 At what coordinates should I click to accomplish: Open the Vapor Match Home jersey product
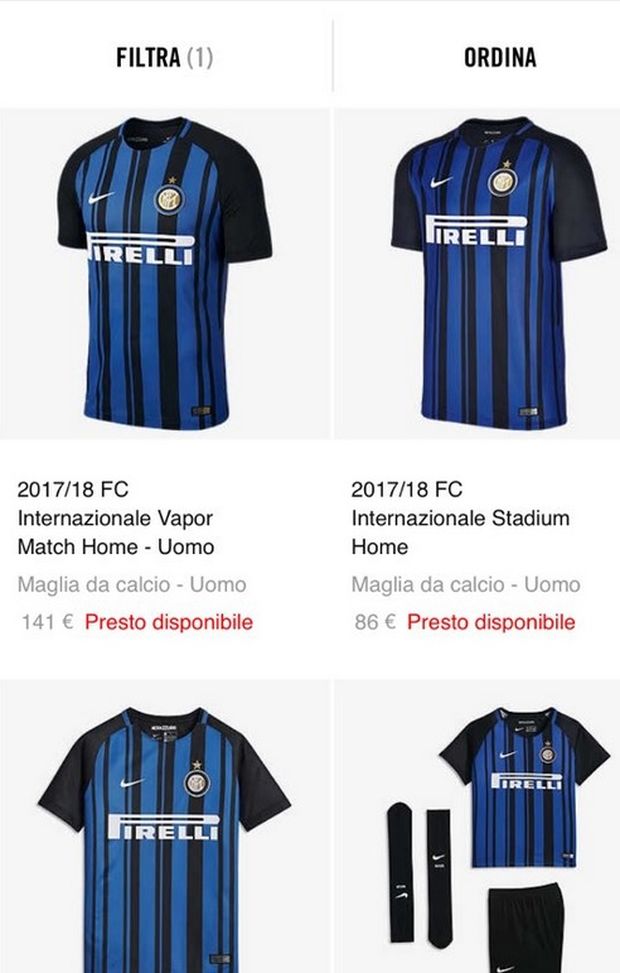[x=165, y=275]
